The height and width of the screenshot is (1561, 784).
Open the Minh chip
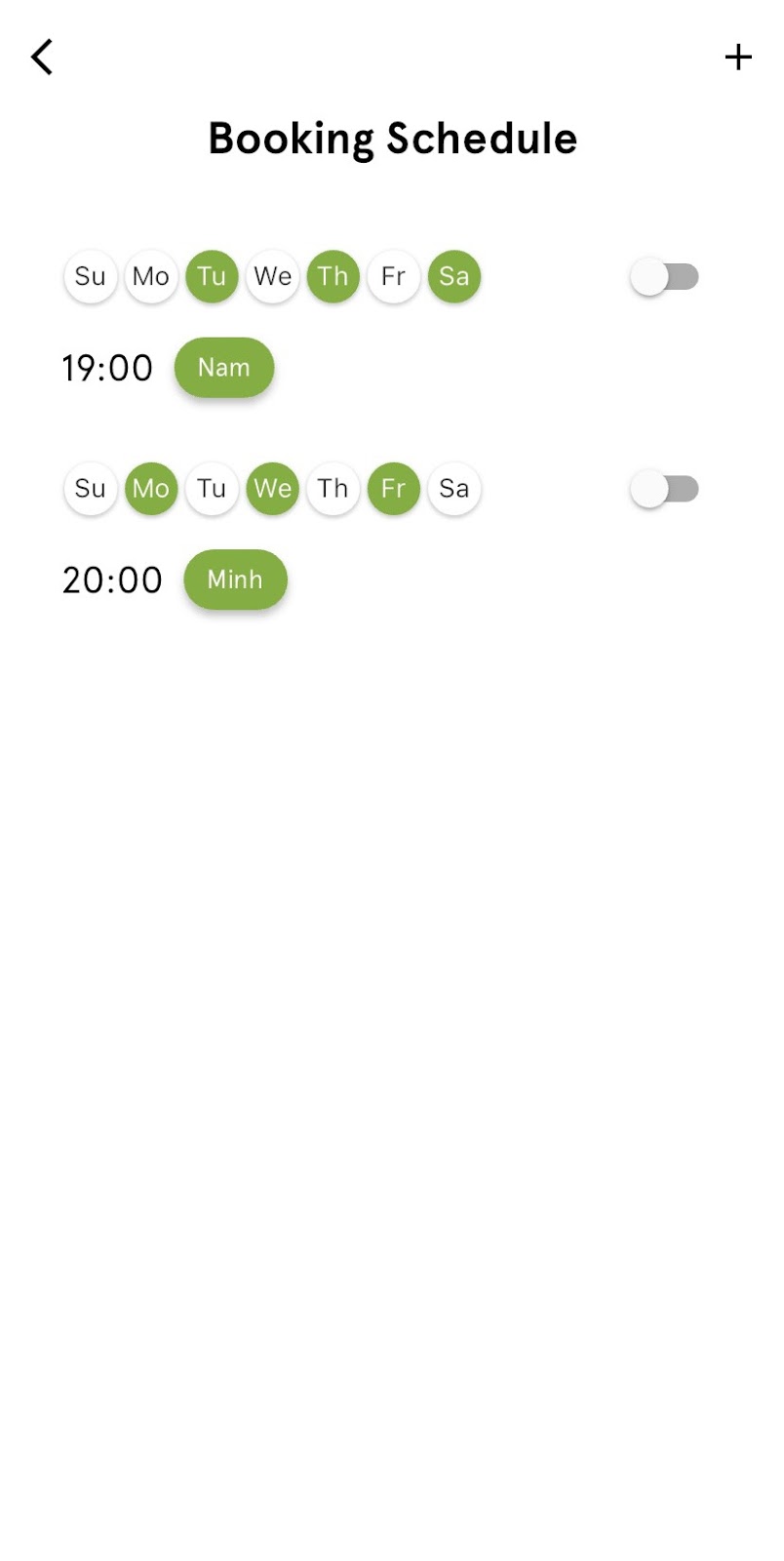pos(235,580)
